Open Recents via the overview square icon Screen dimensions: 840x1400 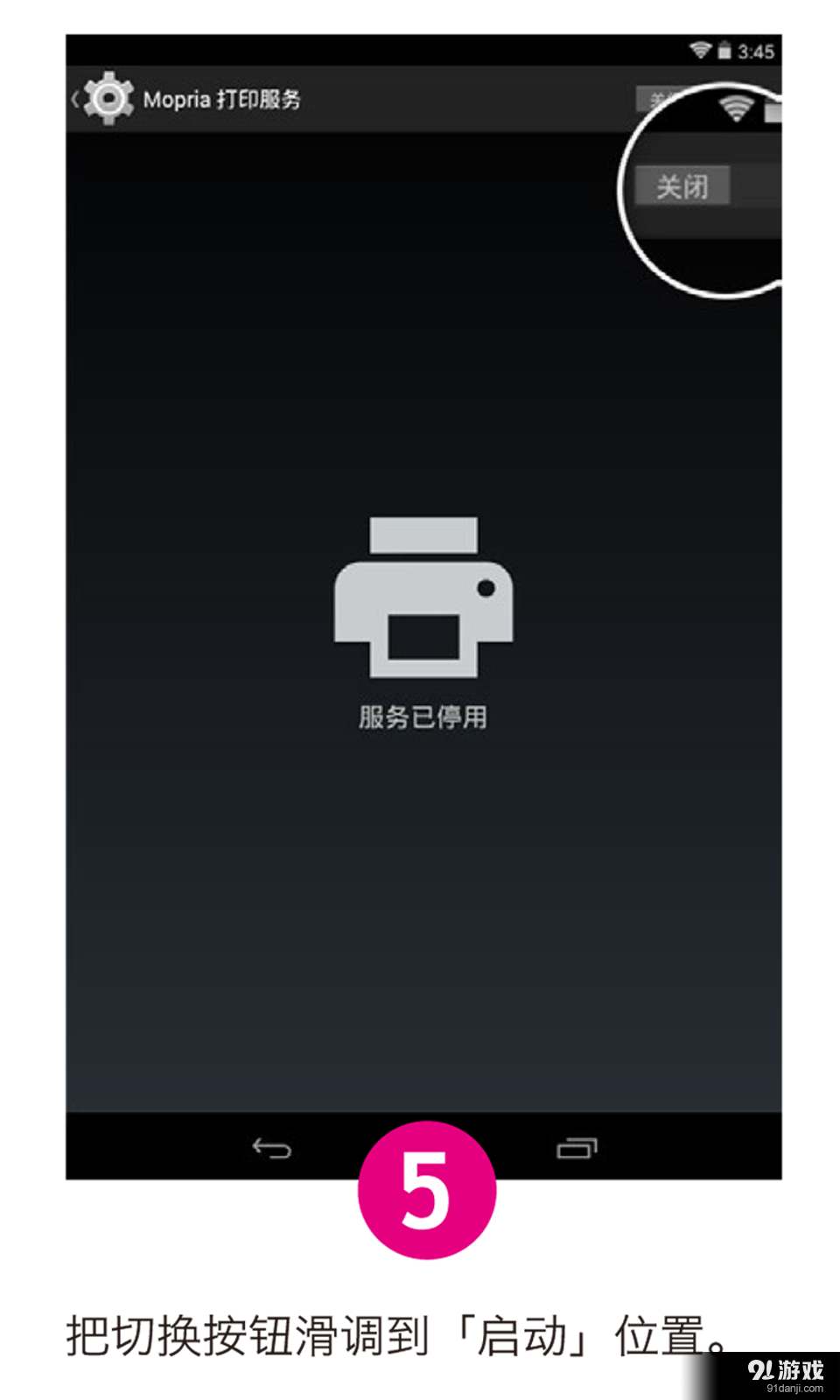tap(577, 1149)
